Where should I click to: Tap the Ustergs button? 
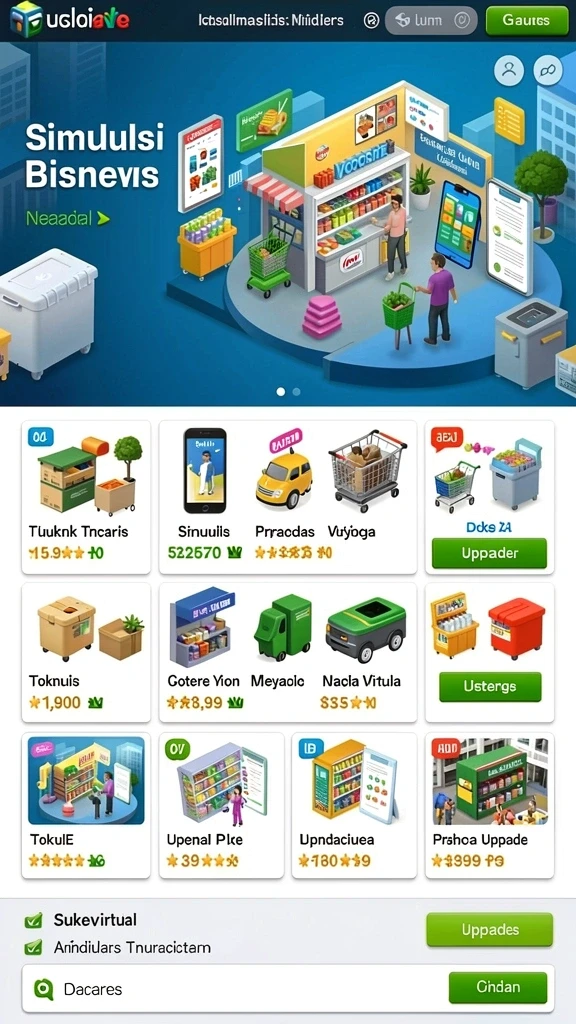tap(490, 687)
